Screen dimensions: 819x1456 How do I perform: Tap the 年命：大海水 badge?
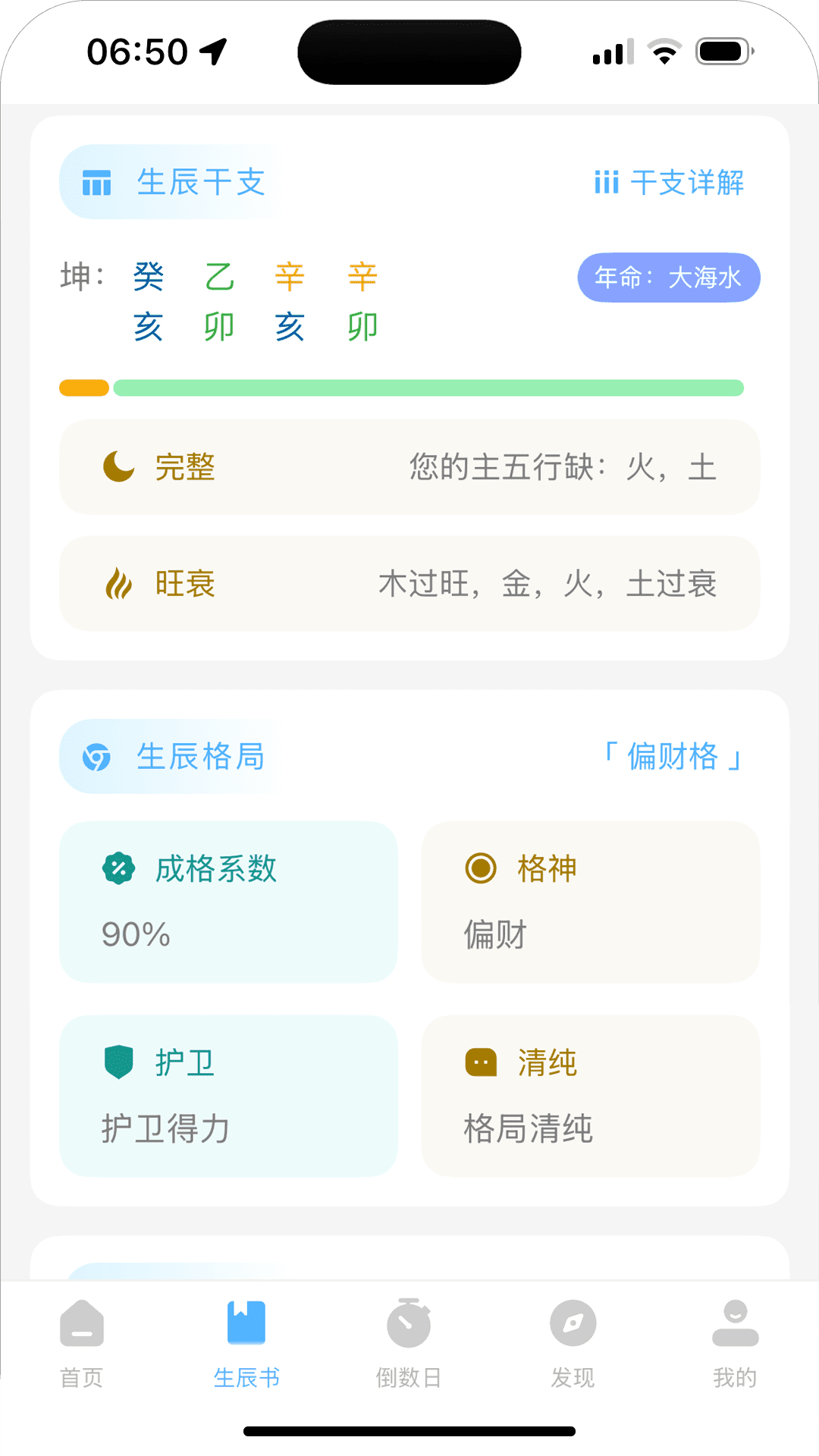(x=668, y=278)
